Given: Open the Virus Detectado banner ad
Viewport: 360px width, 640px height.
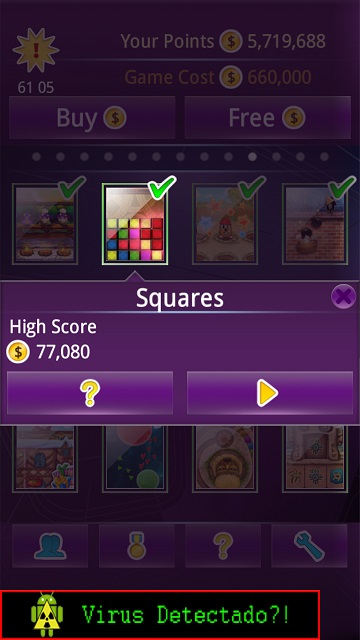Looking at the screenshot, I should tap(160, 615).
